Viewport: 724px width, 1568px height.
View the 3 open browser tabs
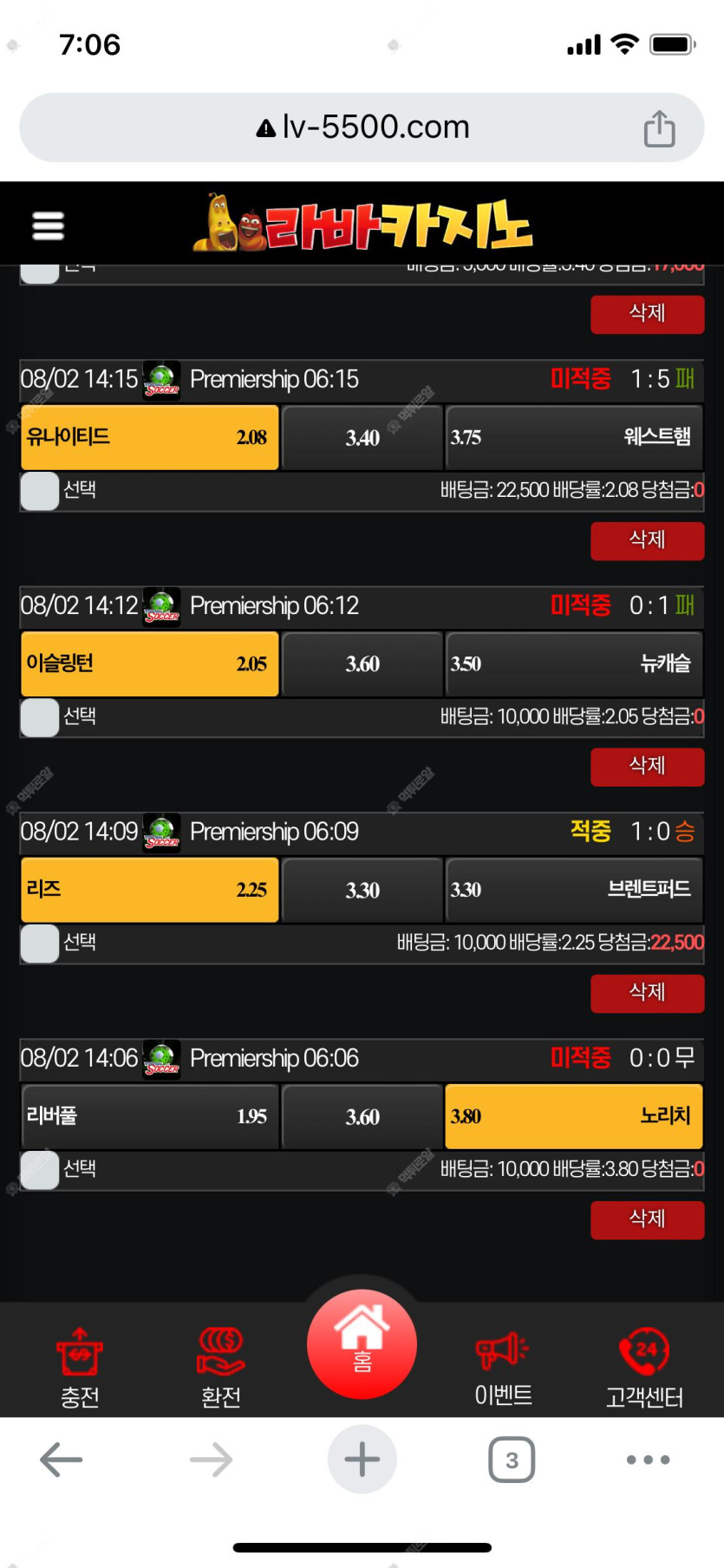point(512,1460)
